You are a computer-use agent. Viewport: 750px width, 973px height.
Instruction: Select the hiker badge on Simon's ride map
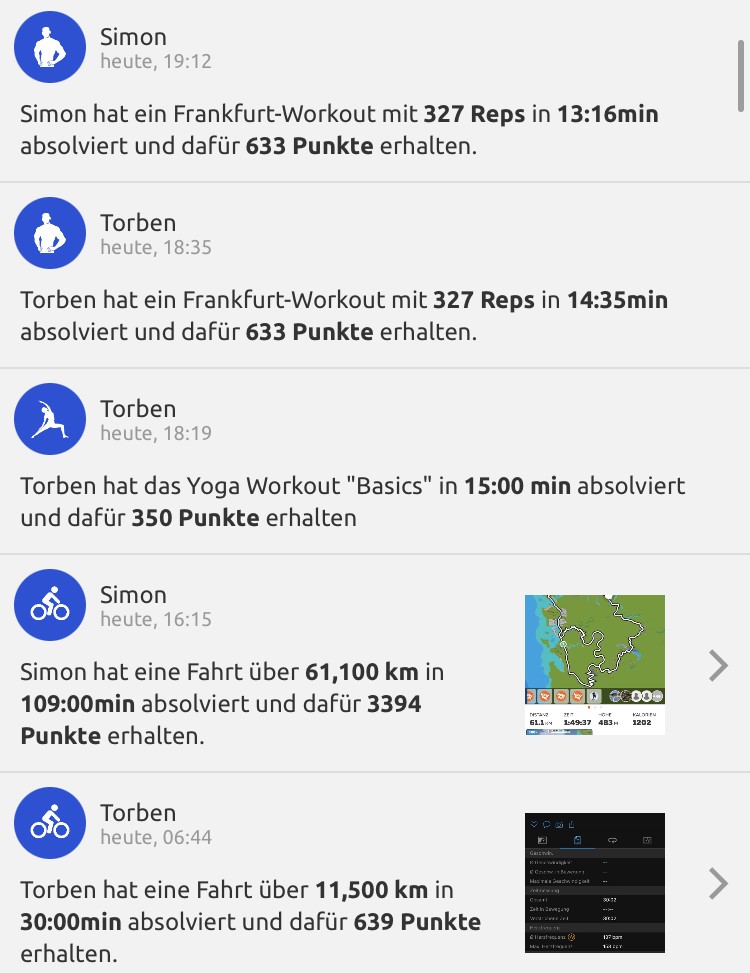click(x=594, y=695)
